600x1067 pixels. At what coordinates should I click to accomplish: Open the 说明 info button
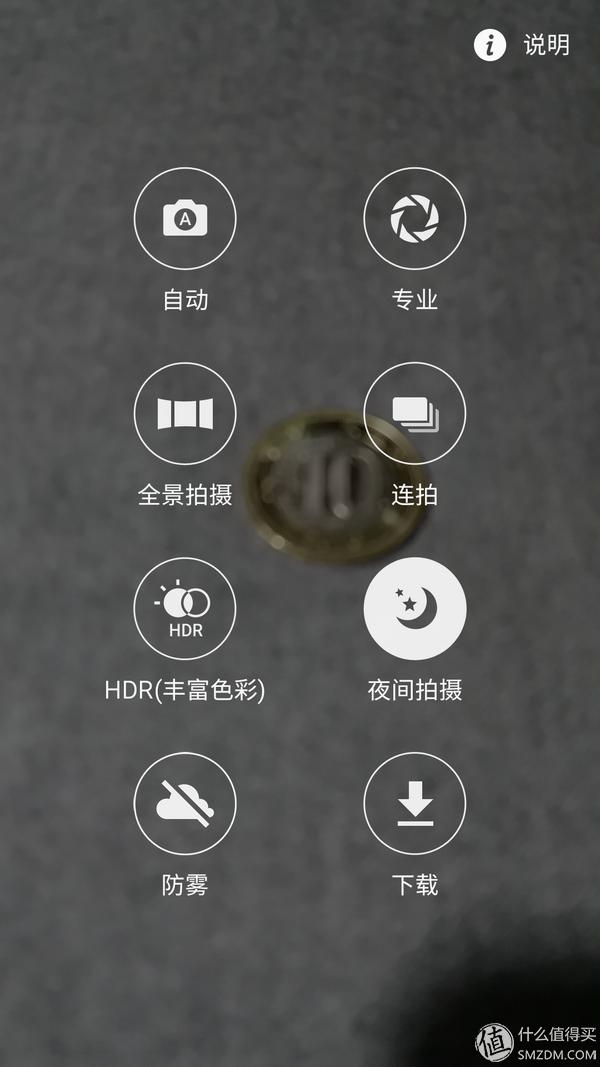[522, 46]
